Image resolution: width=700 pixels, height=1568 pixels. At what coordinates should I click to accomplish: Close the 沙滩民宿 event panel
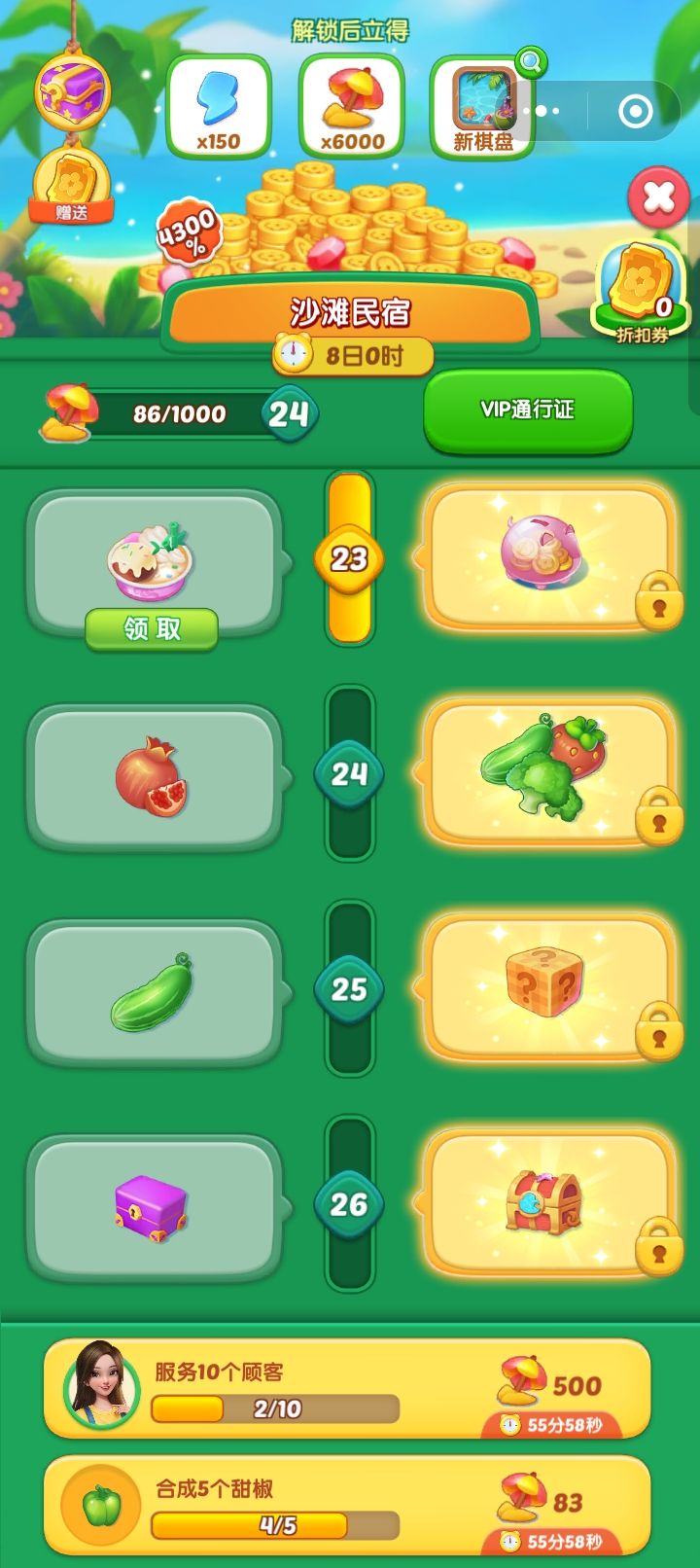coord(658,198)
